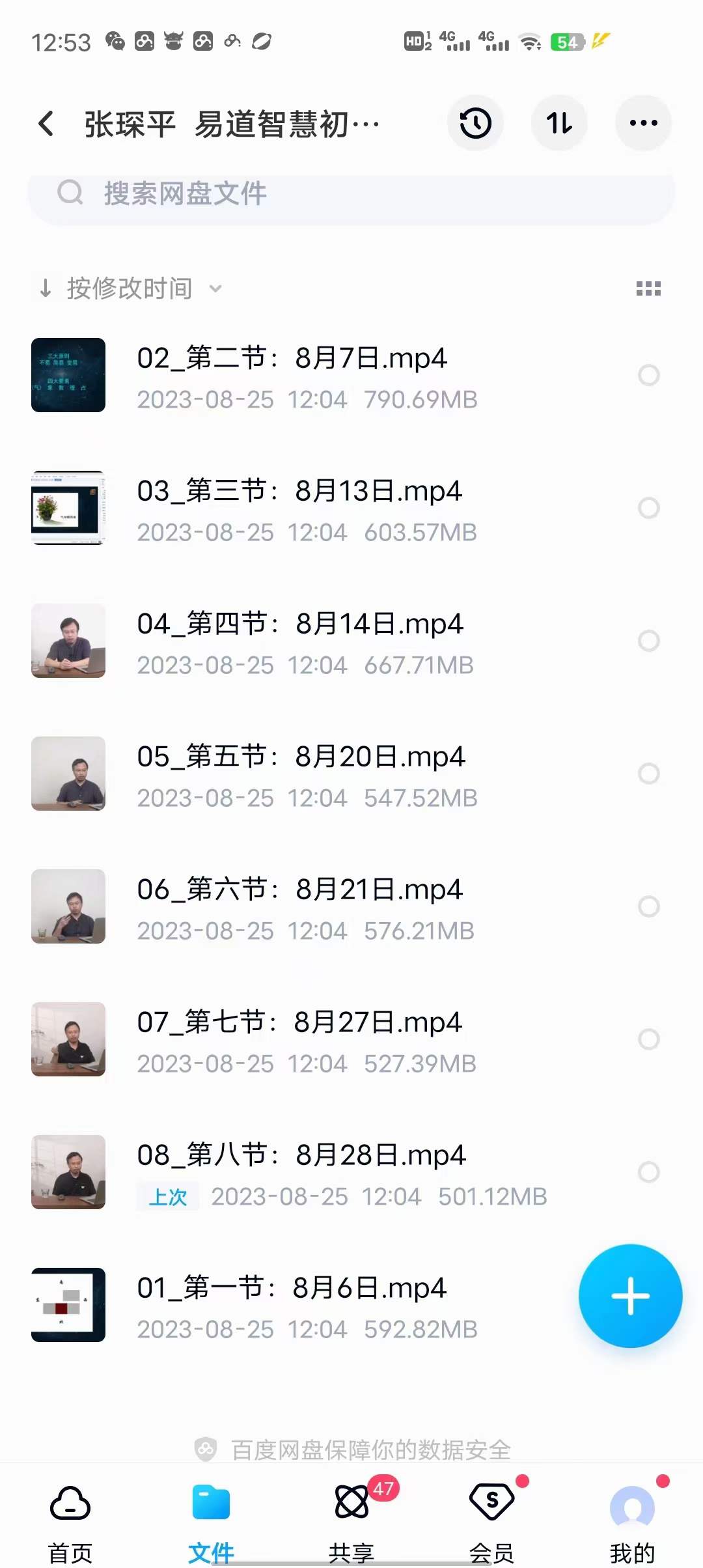This screenshot has height=1568, width=703.
Task: Open the more options menu via three dots
Action: (x=642, y=122)
